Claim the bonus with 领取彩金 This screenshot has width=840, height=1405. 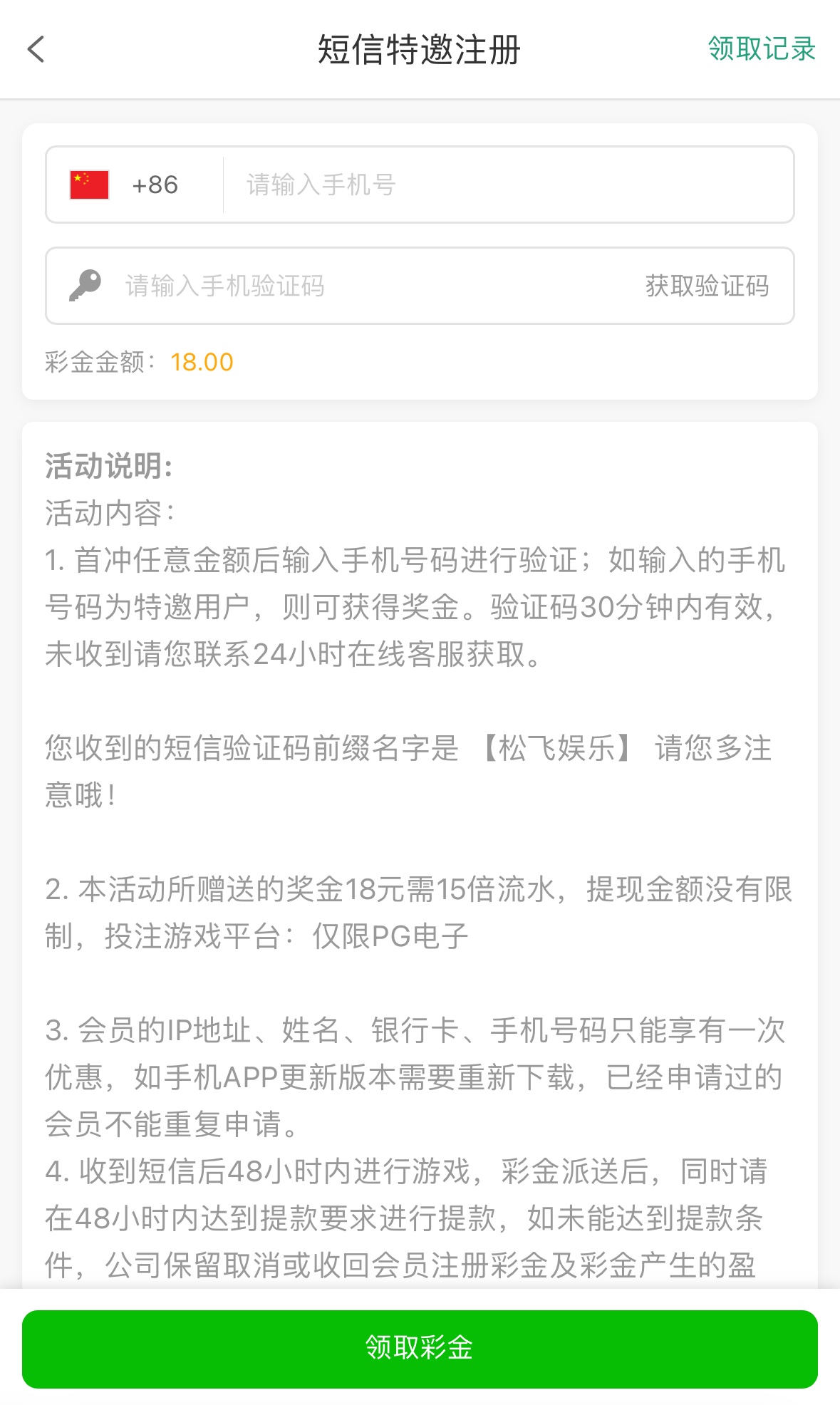point(420,1348)
